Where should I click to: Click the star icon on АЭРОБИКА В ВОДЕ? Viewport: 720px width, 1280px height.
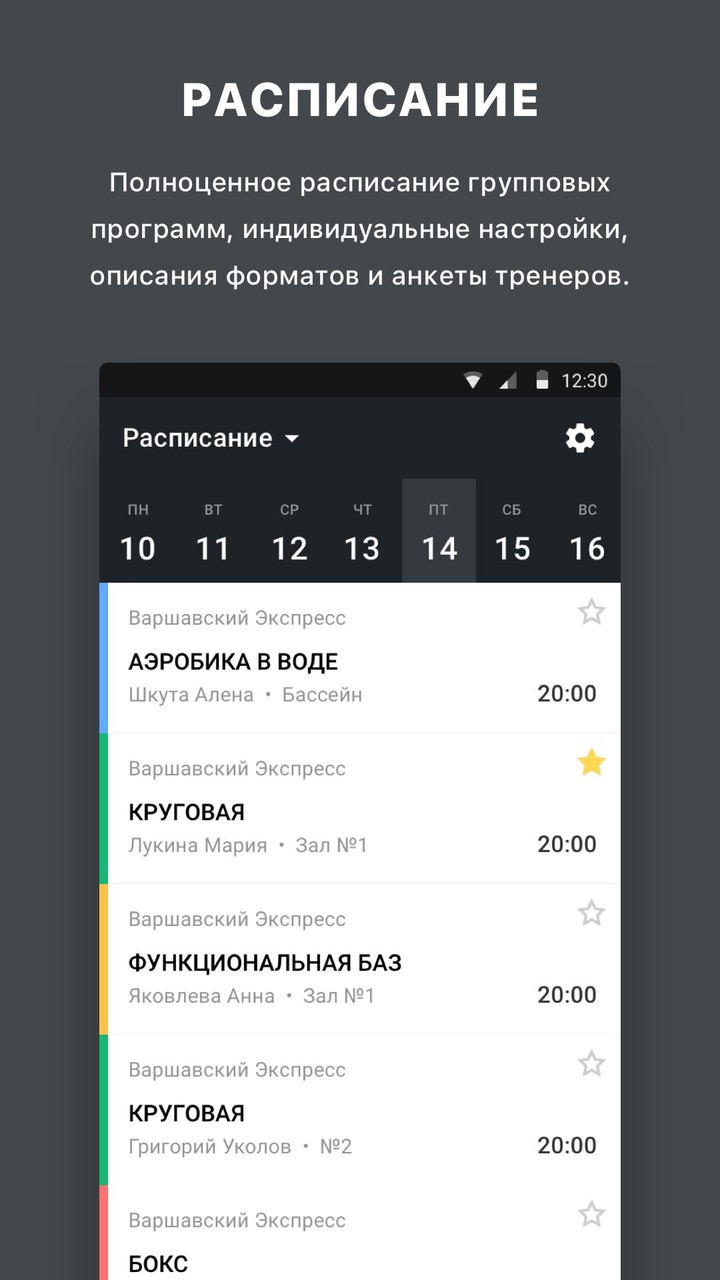click(591, 612)
